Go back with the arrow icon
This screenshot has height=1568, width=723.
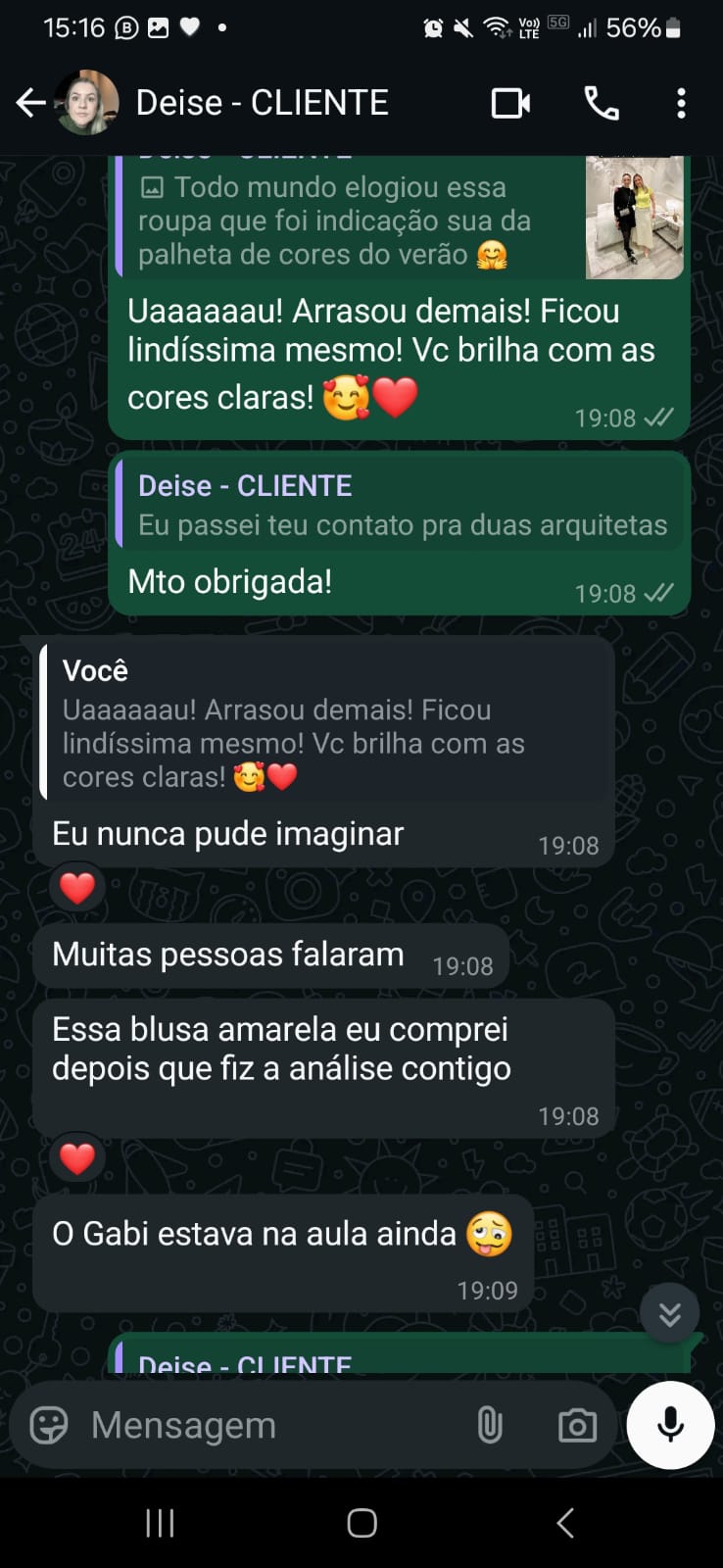tap(30, 101)
